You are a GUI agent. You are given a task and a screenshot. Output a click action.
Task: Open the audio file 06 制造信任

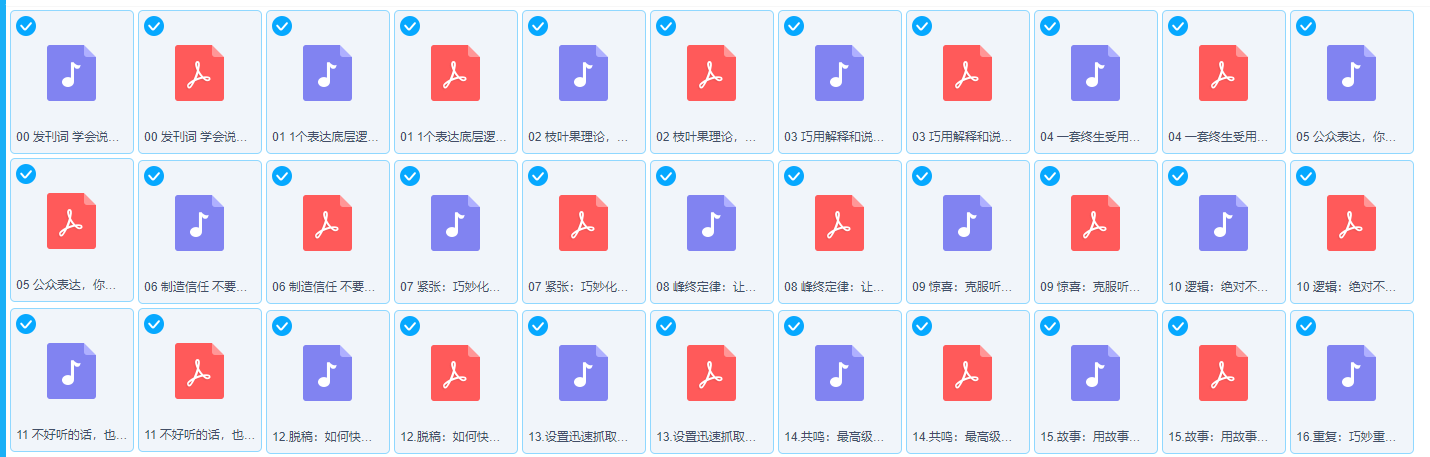click(x=199, y=222)
